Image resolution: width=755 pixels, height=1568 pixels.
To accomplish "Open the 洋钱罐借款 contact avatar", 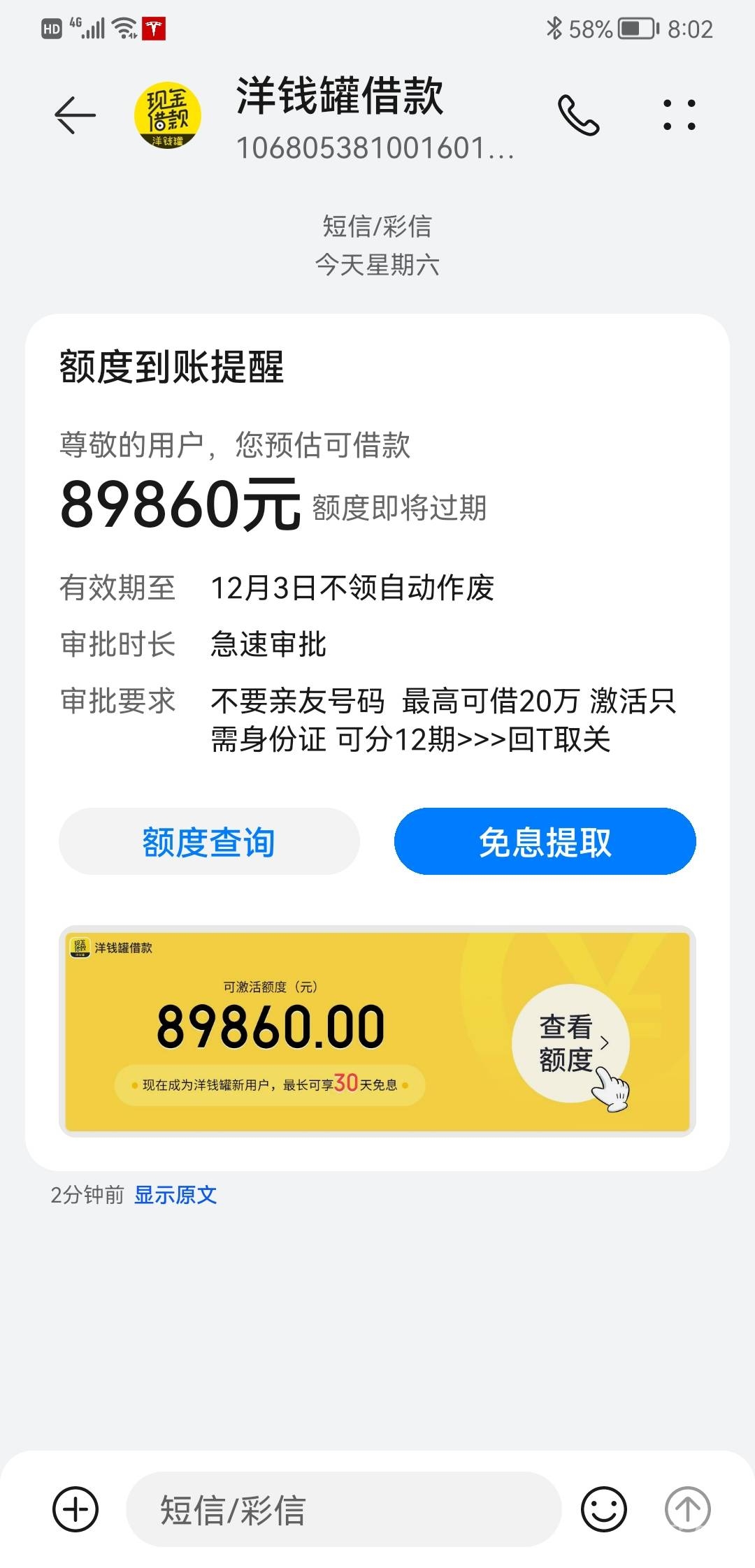I will click(168, 115).
